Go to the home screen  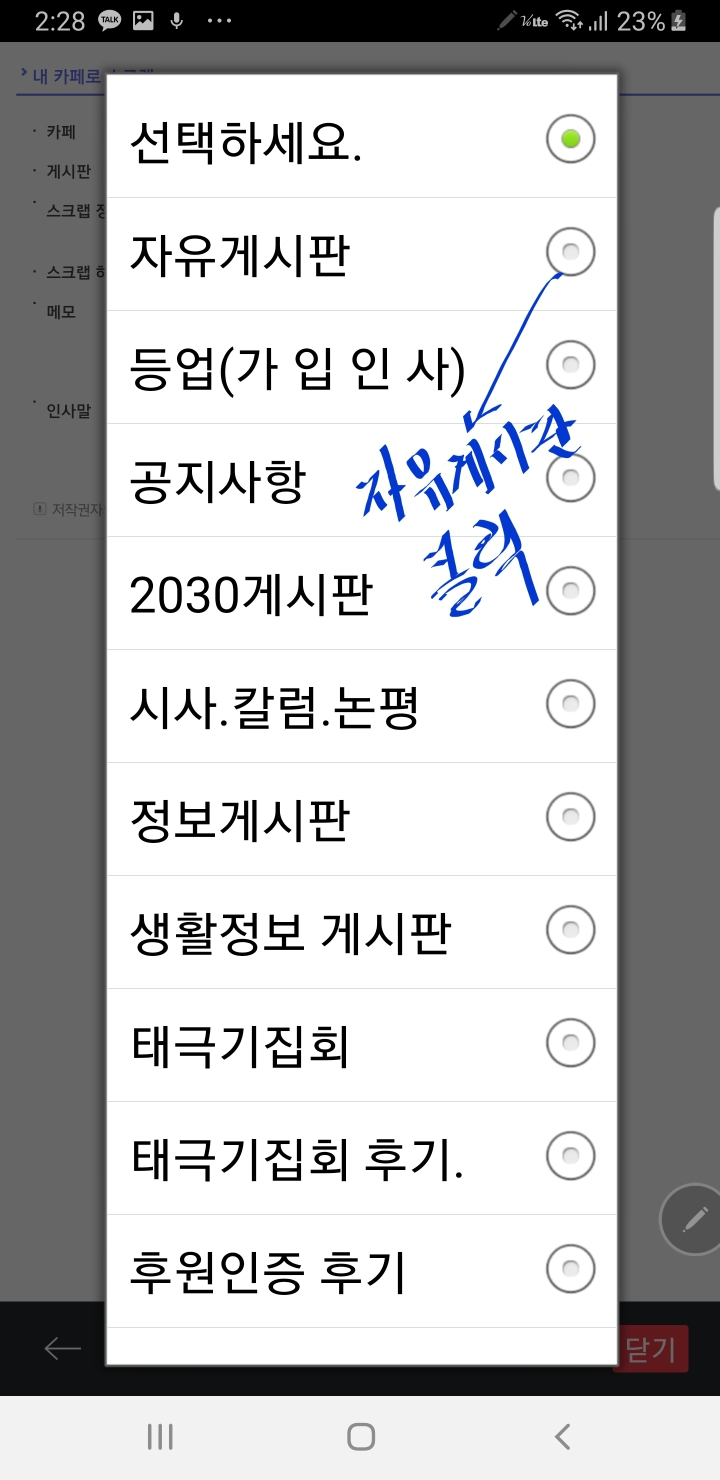361,1438
